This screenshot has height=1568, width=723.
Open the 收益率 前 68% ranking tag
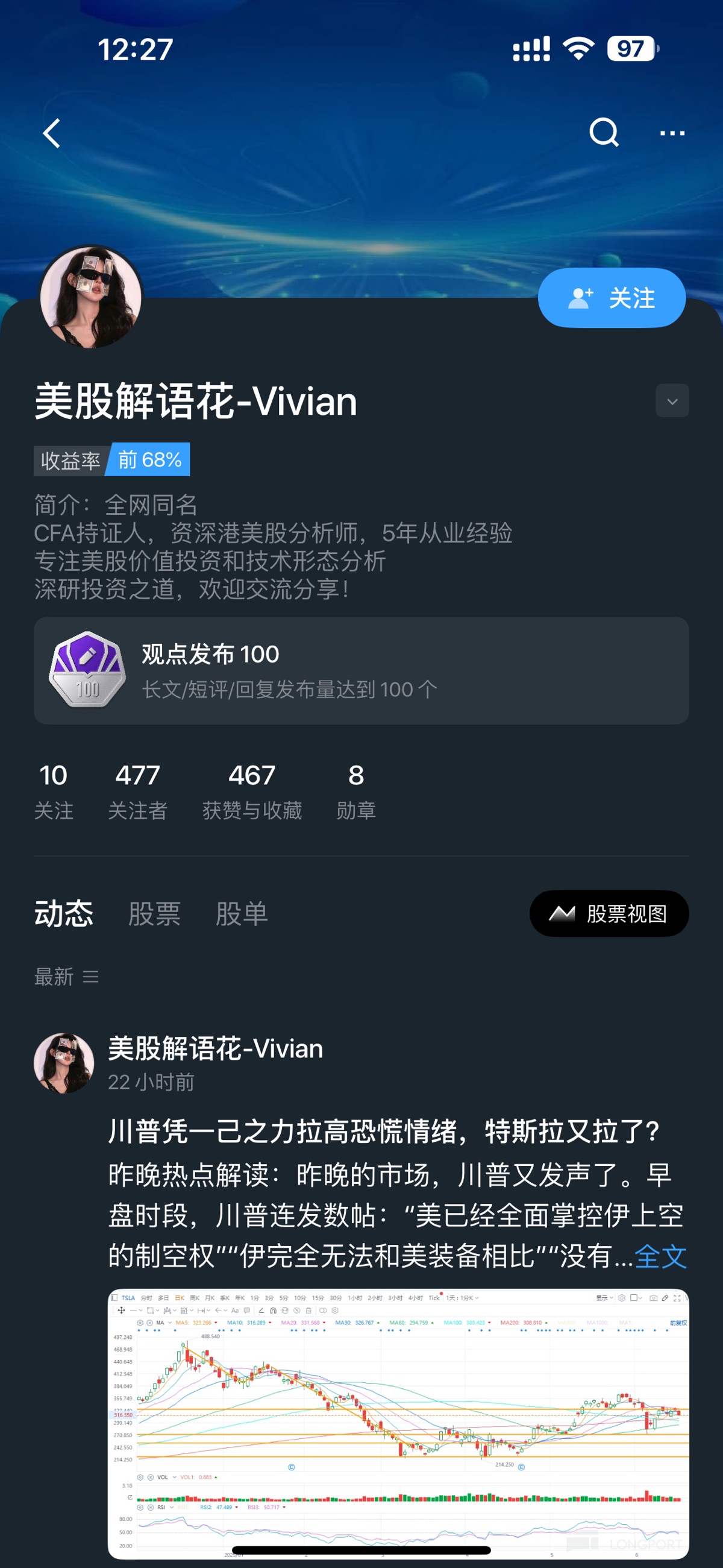(112, 459)
